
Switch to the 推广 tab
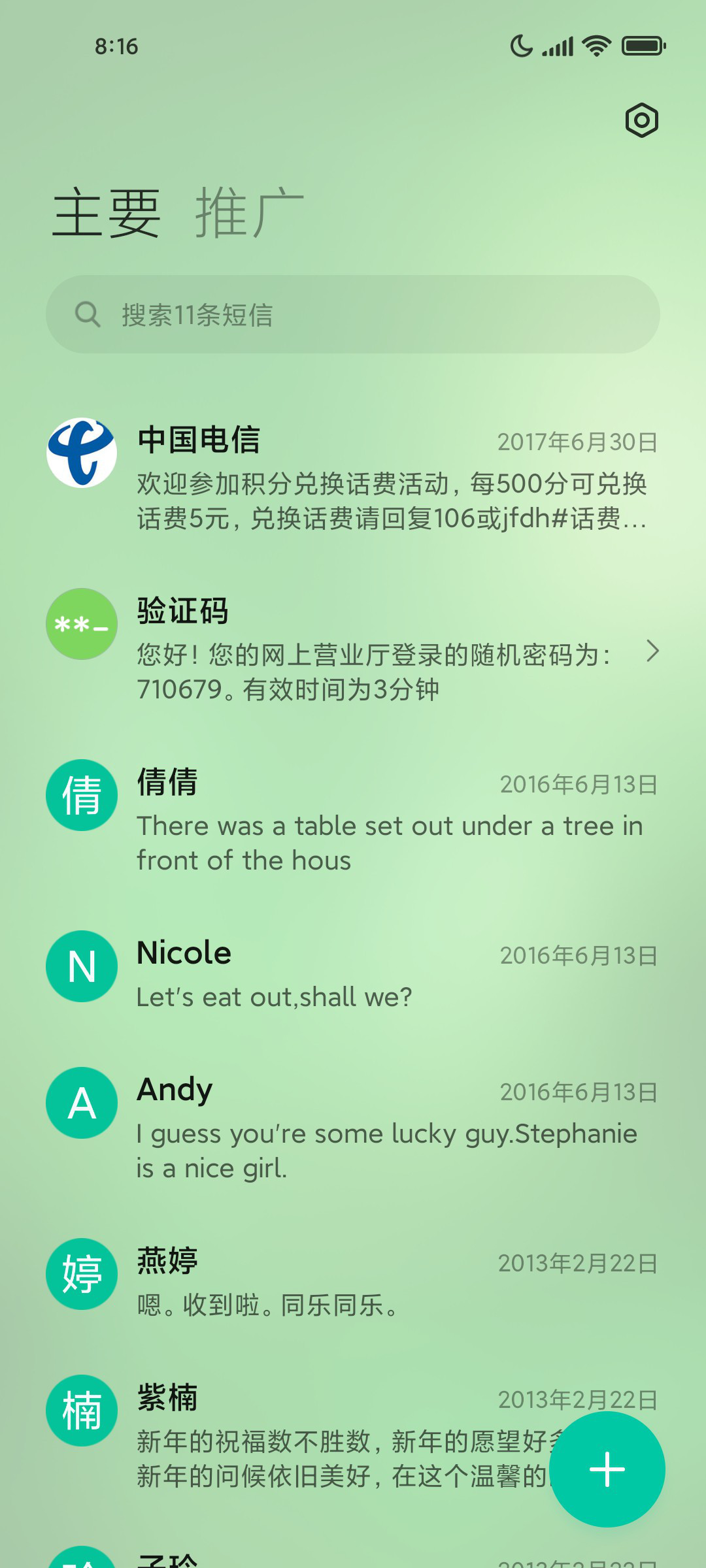point(250,212)
